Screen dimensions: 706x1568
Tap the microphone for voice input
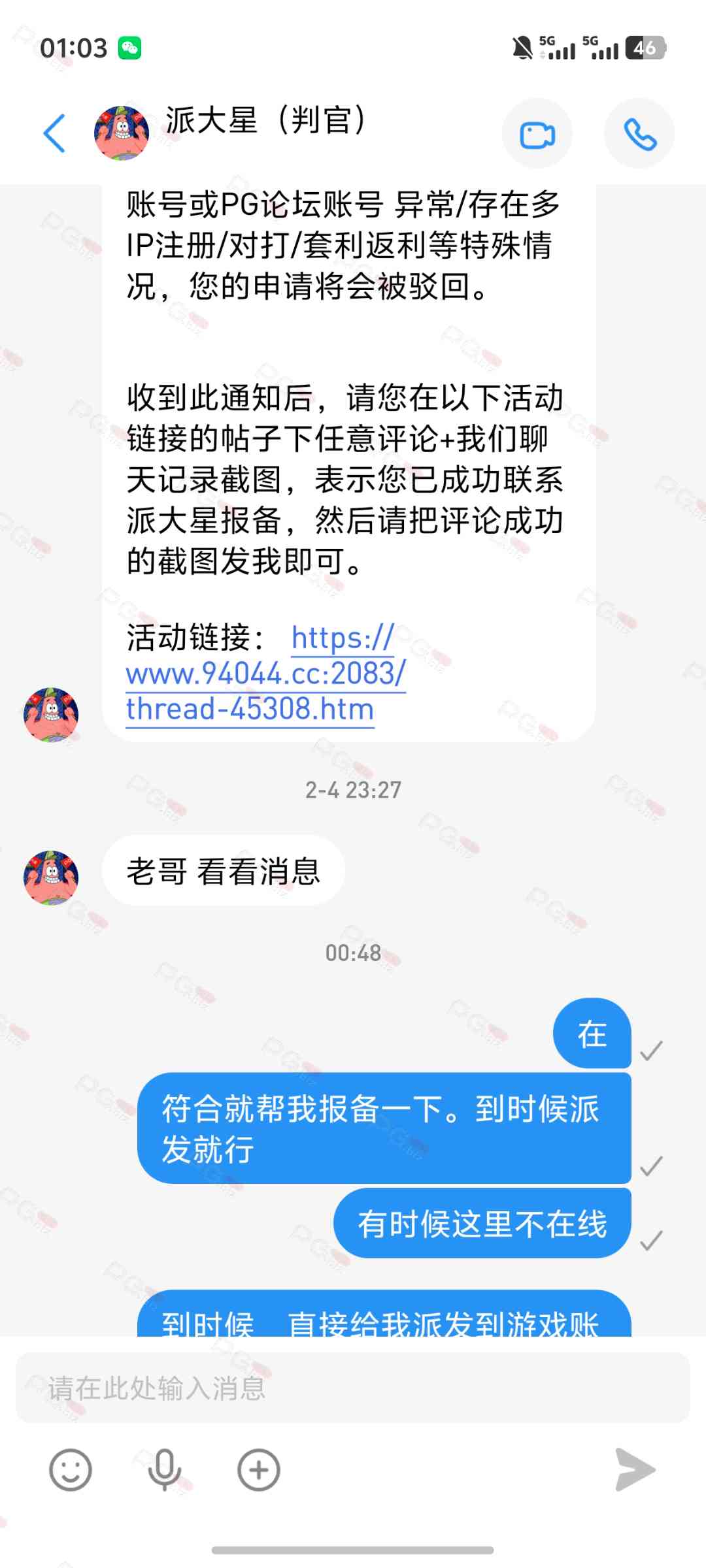(164, 1470)
